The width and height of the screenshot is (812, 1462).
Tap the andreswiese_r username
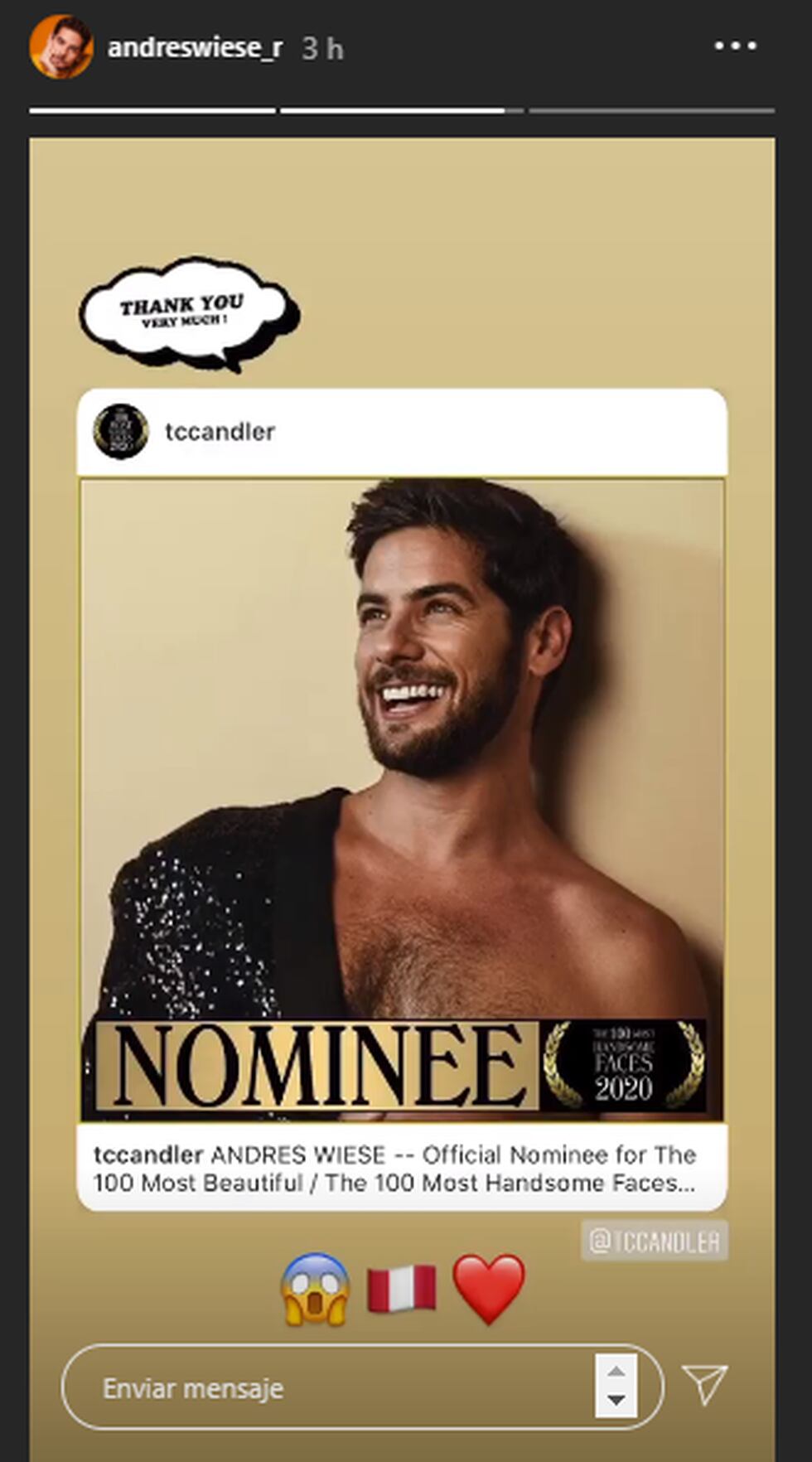click(x=195, y=48)
